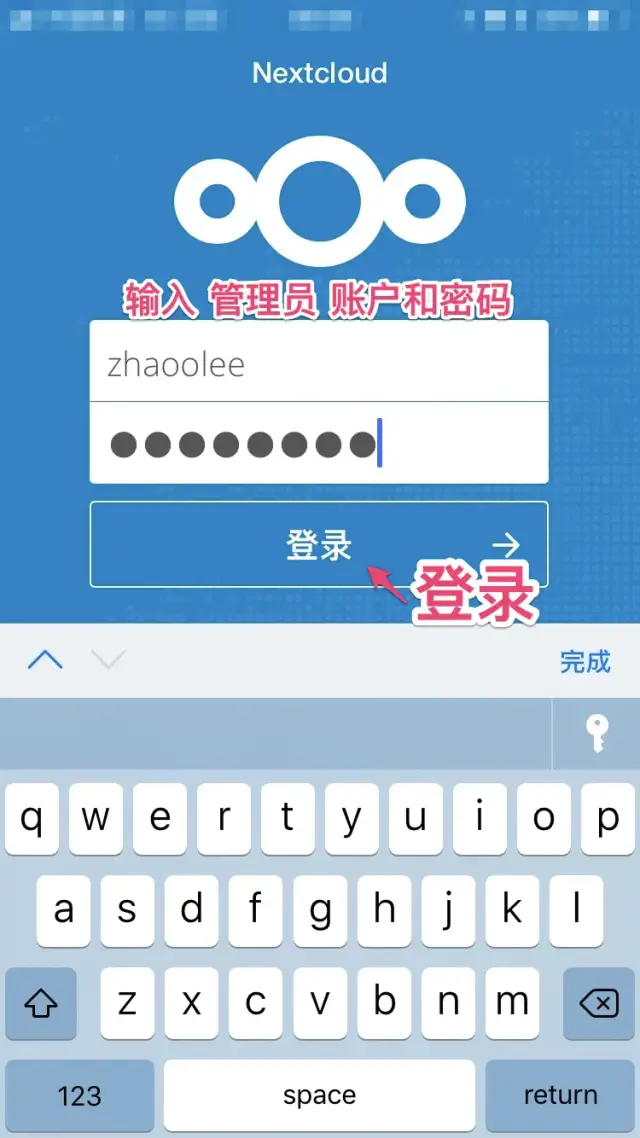
Task: Hit the backspace key
Action: 598,1001
